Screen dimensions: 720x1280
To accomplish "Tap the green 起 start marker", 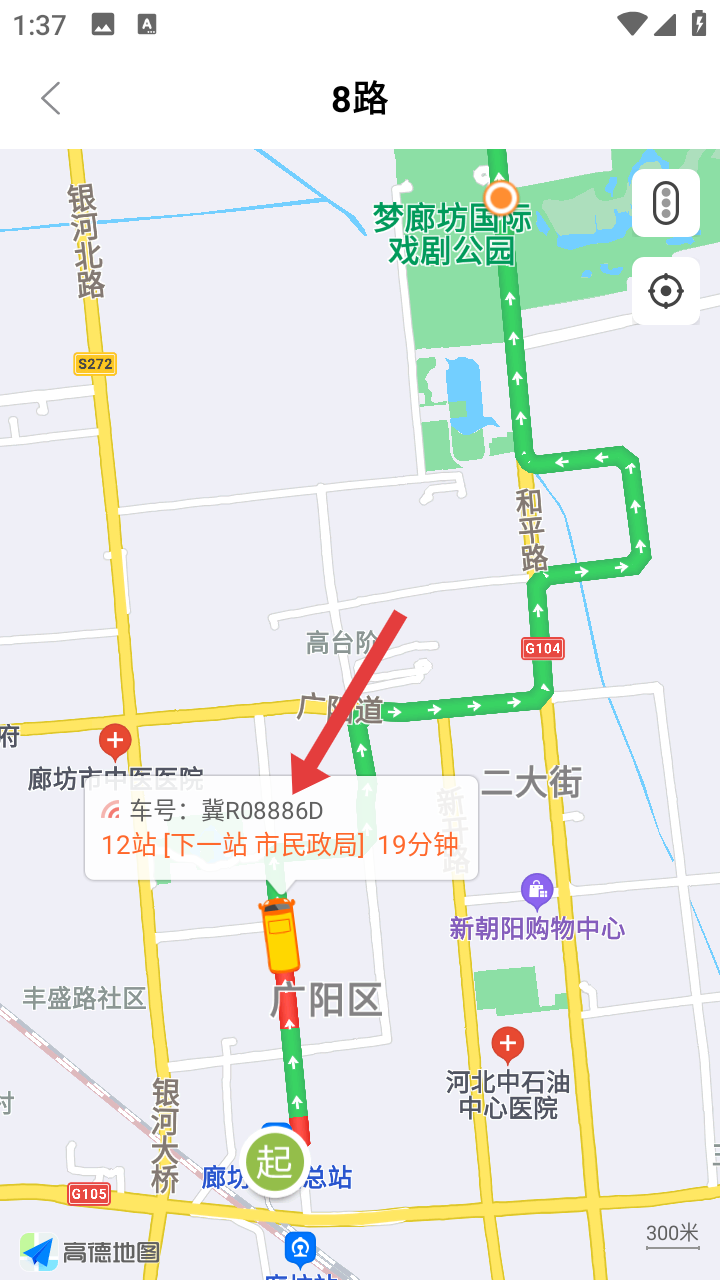I will click(275, 1161).
